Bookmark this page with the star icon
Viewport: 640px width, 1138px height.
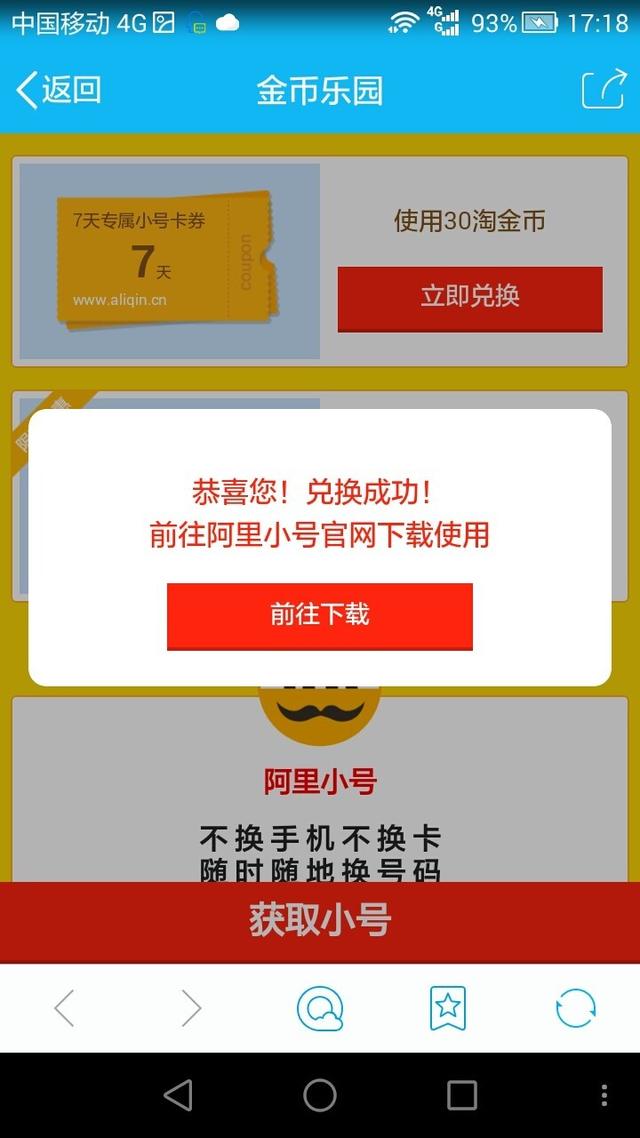[x=447, y=1008]
